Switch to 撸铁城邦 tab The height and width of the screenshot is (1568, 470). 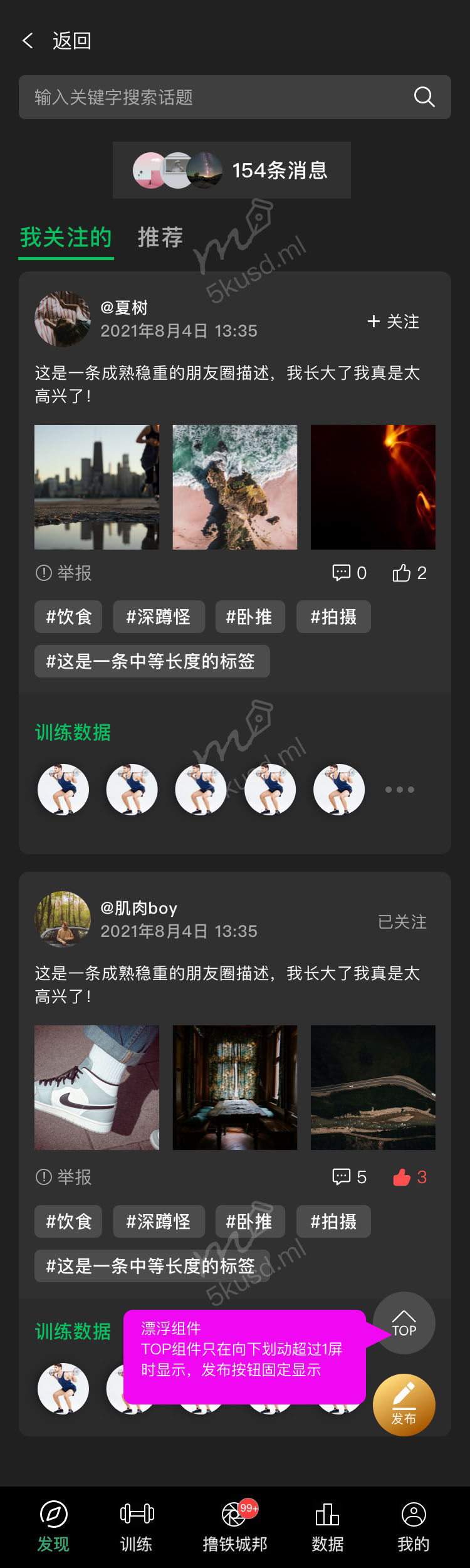[x=235, y=1527]
